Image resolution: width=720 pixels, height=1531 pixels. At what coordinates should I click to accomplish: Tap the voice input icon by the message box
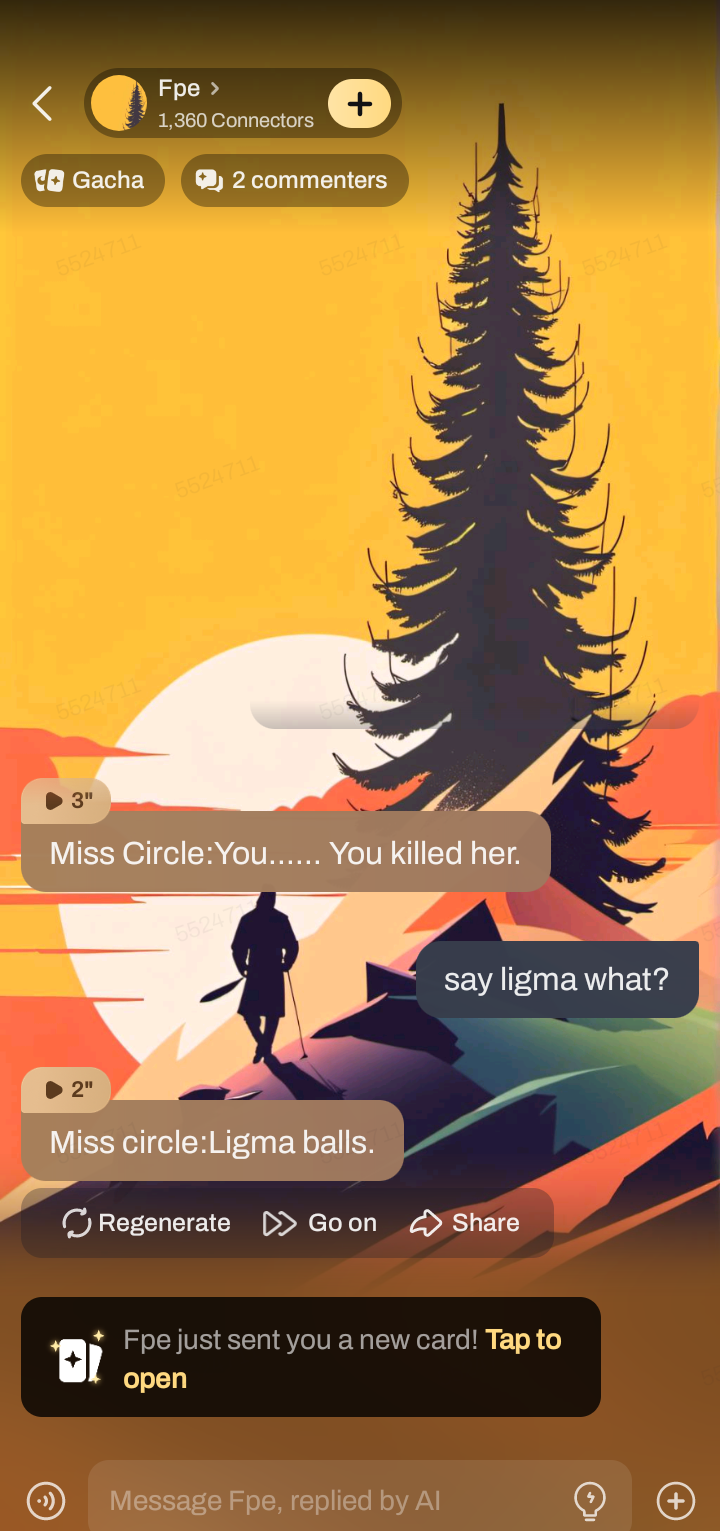point(46,1500)
